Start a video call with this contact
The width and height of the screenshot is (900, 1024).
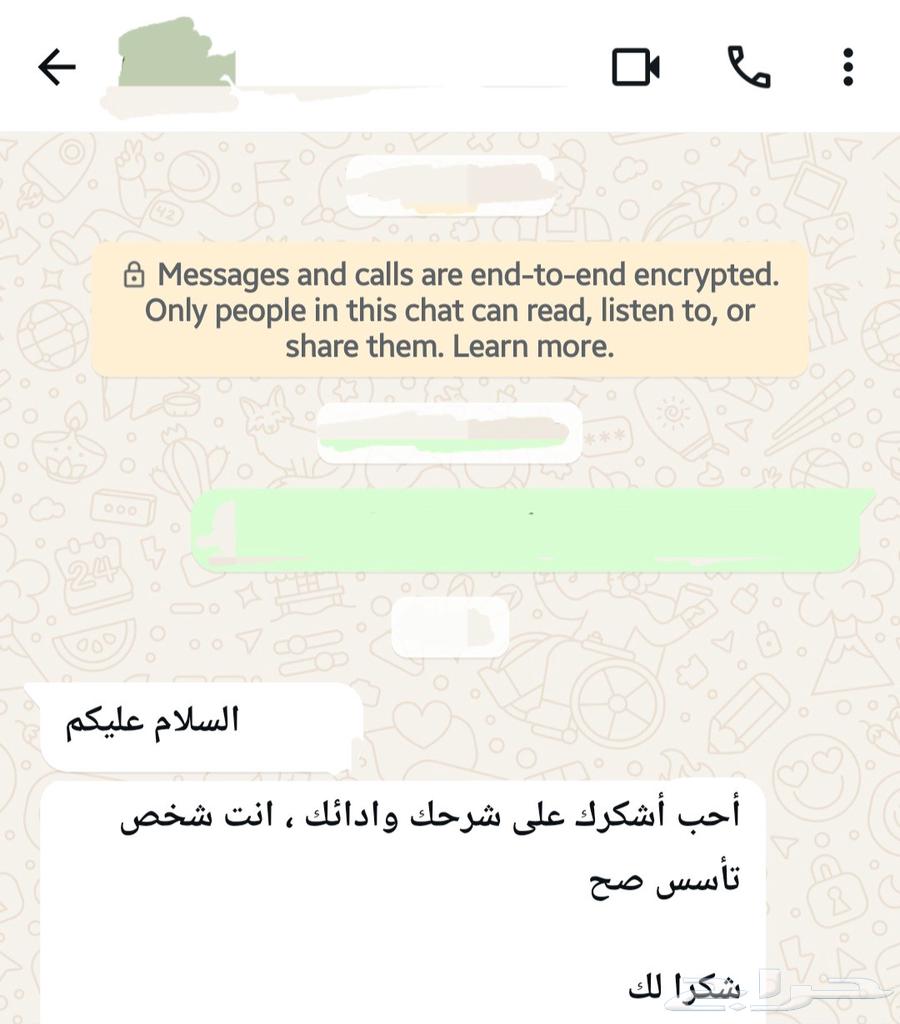[x=635, y=67]
